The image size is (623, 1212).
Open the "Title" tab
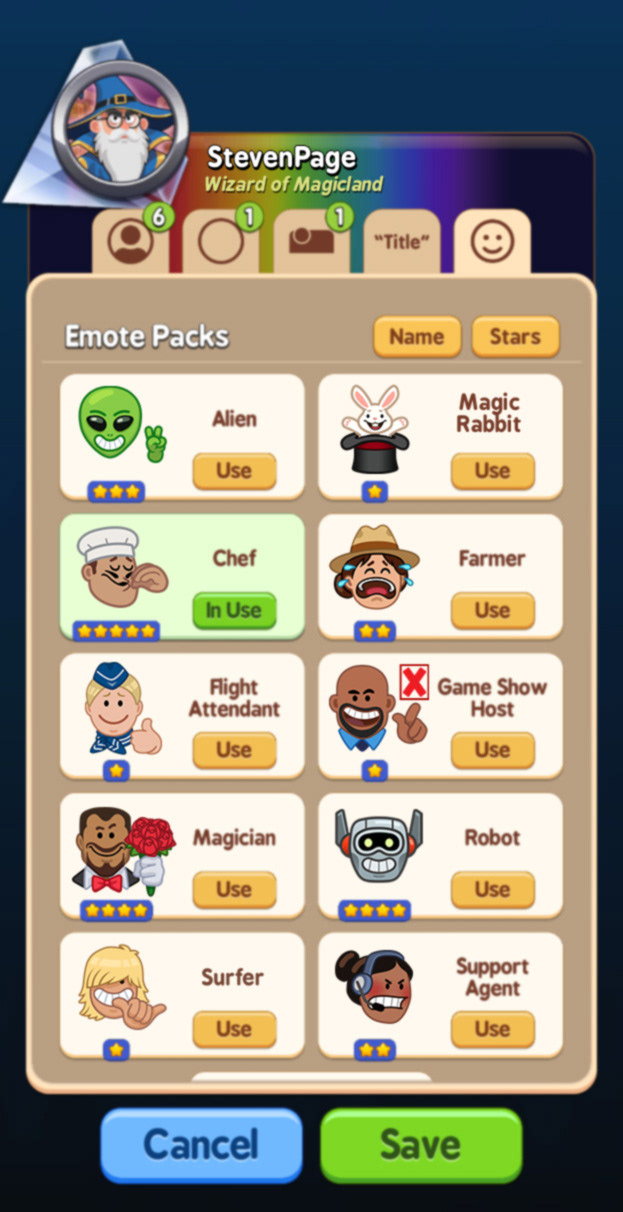pos(402,243)
